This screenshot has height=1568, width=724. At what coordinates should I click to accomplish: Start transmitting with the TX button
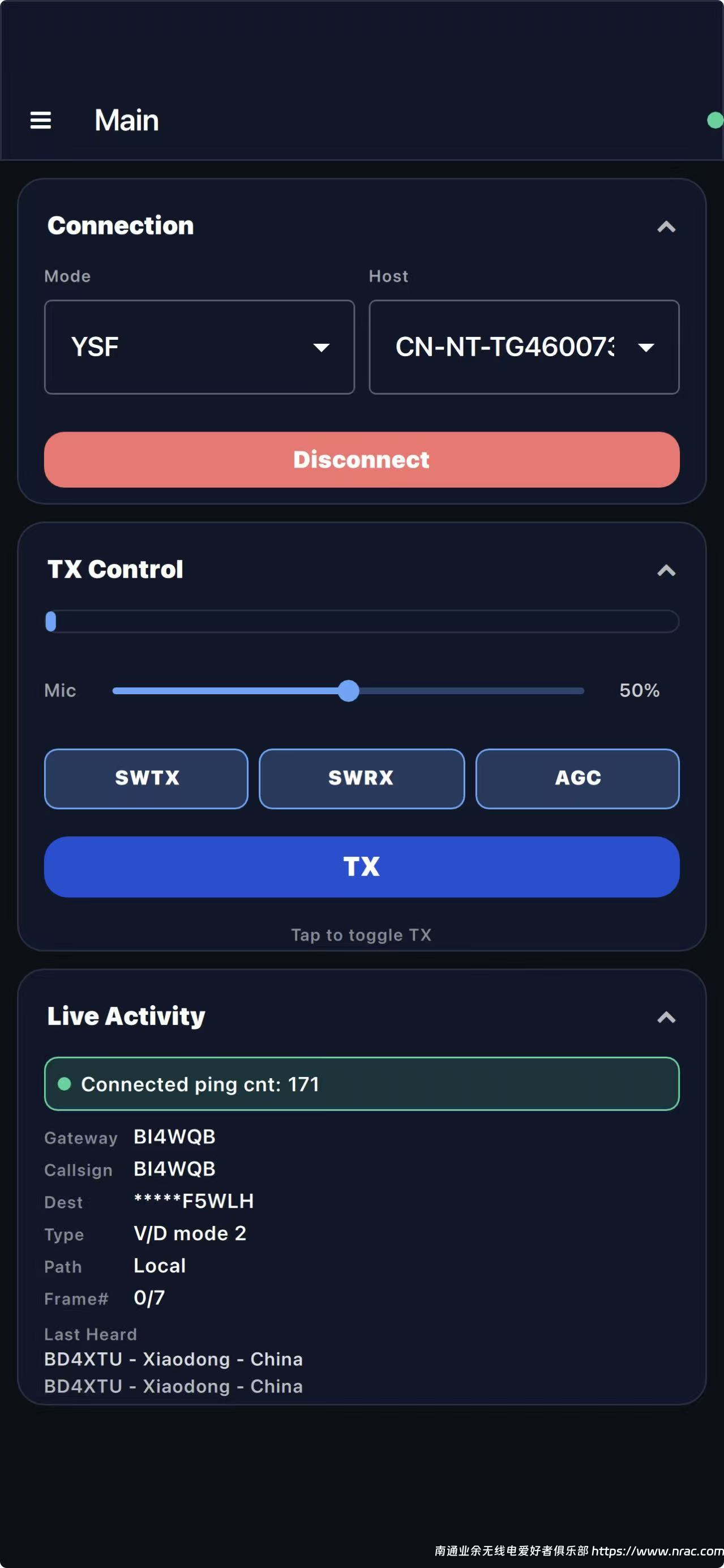tap(361, 867)
